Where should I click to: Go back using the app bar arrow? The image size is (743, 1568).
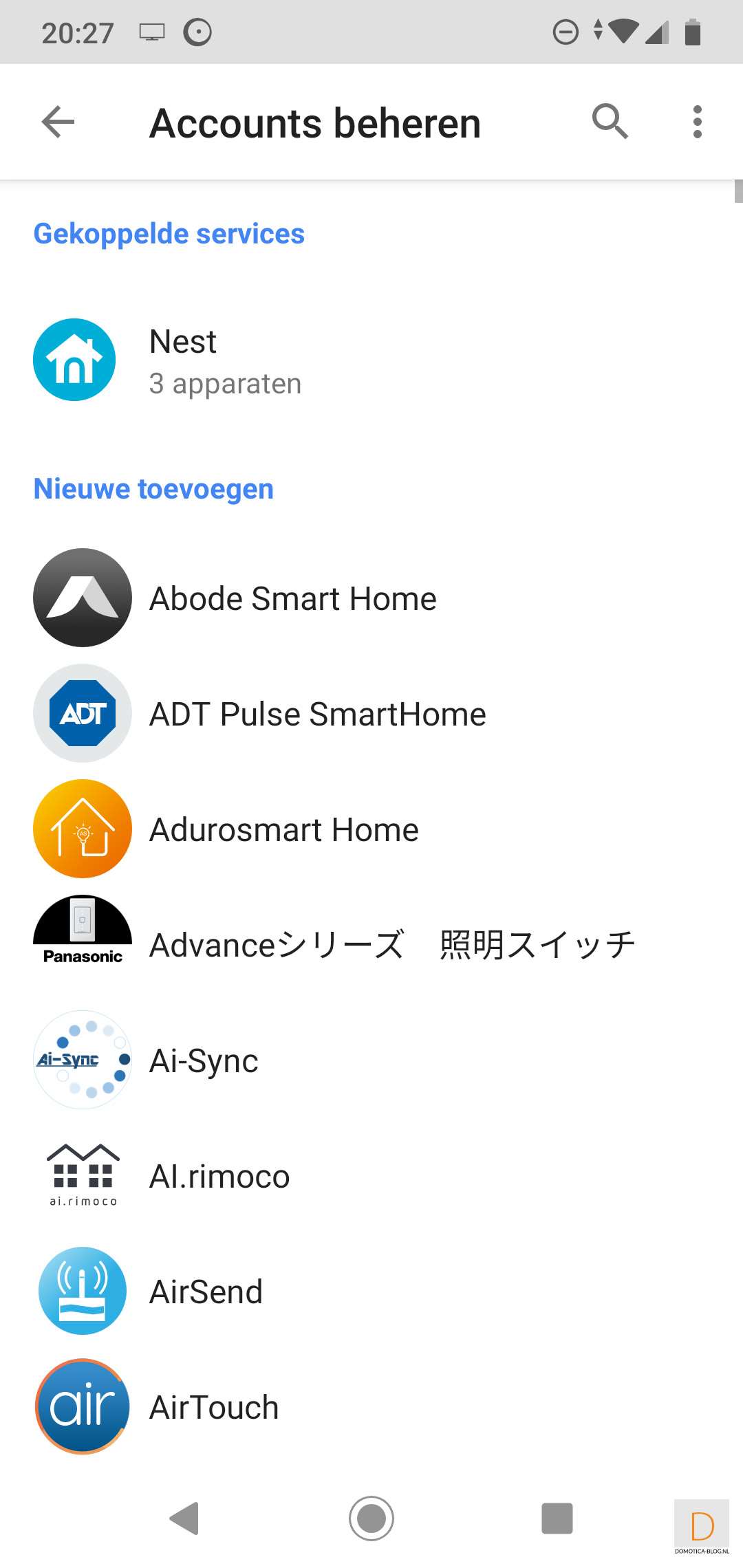pos(58,122)
